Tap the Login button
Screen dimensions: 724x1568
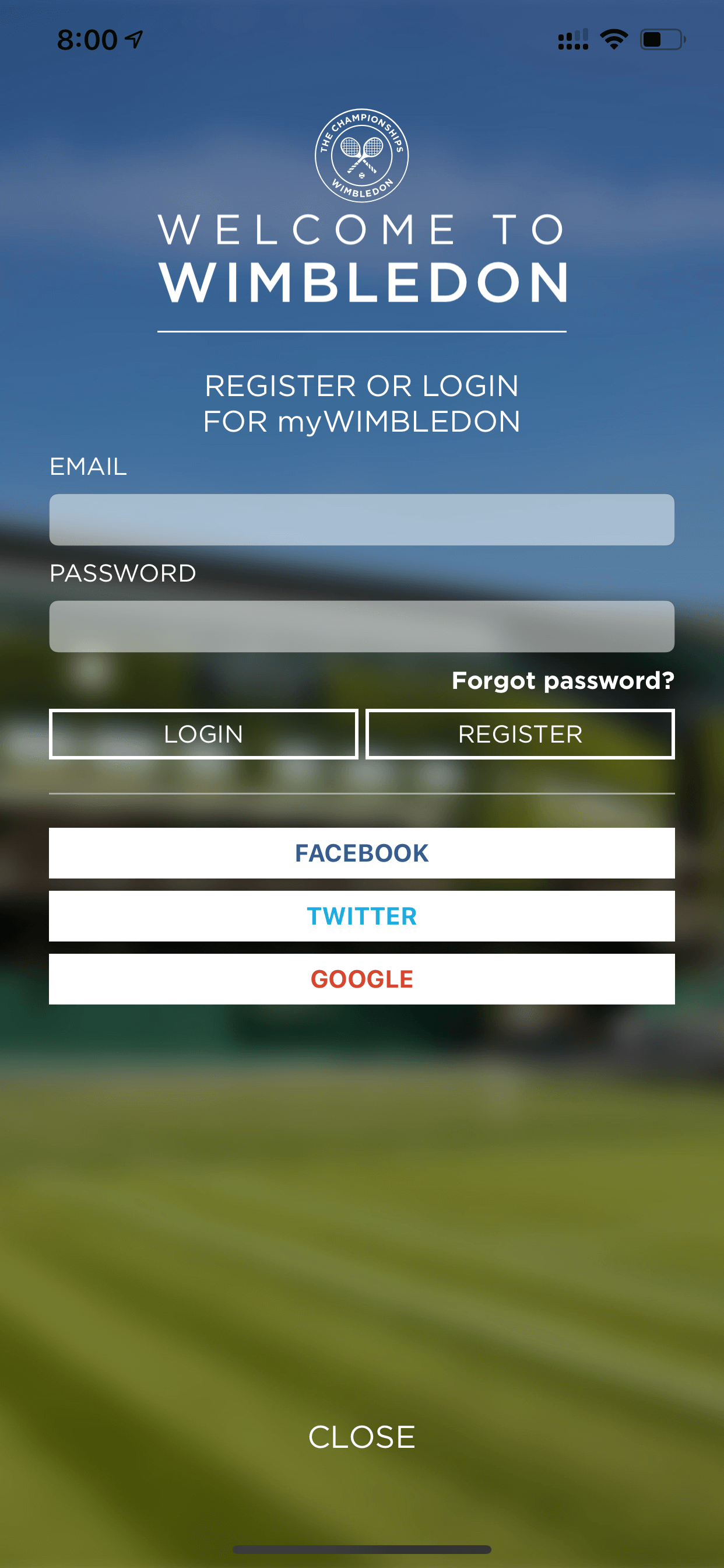[203, 733]
